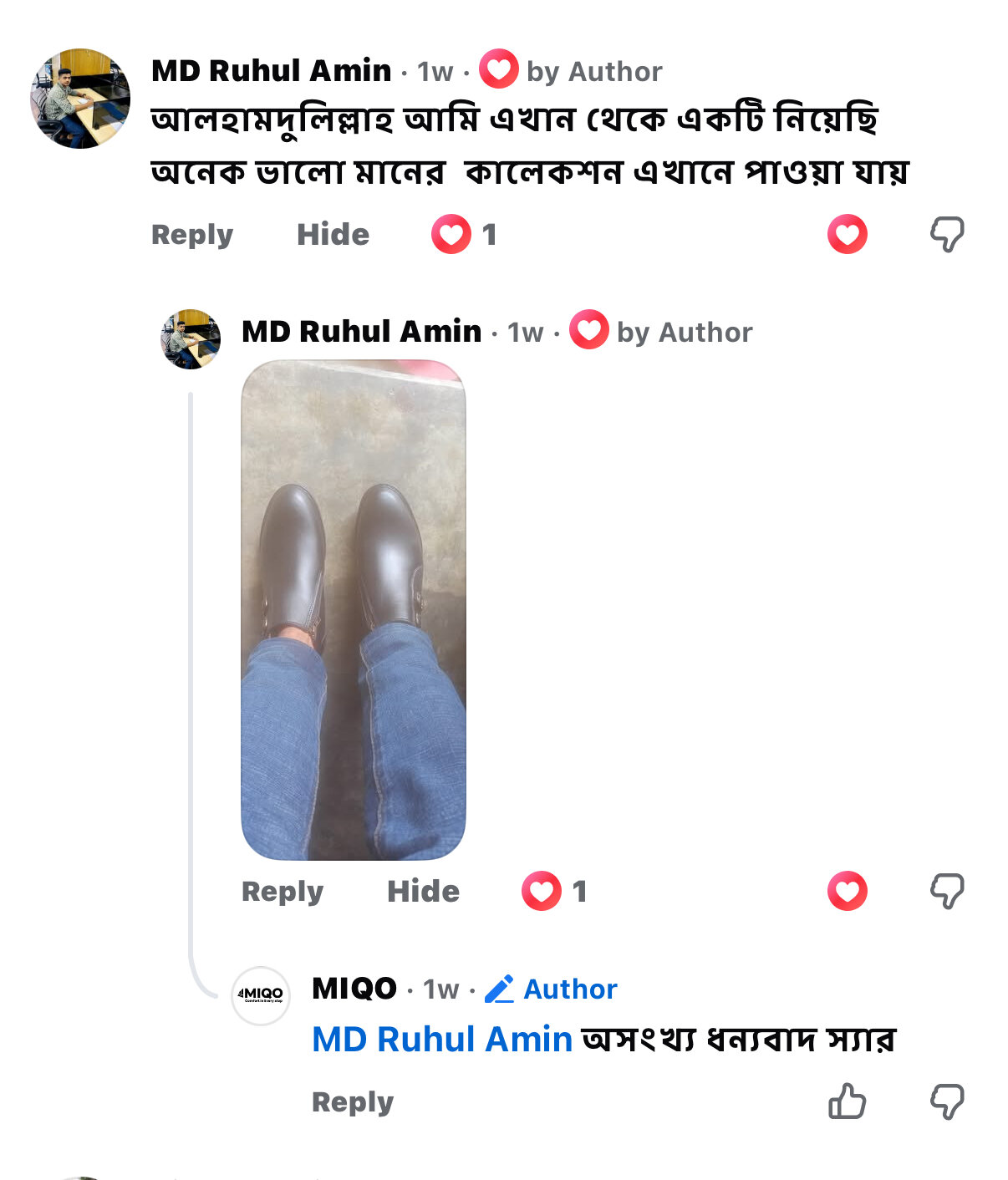Reply to MIQO's comment

click(352, 1102)
